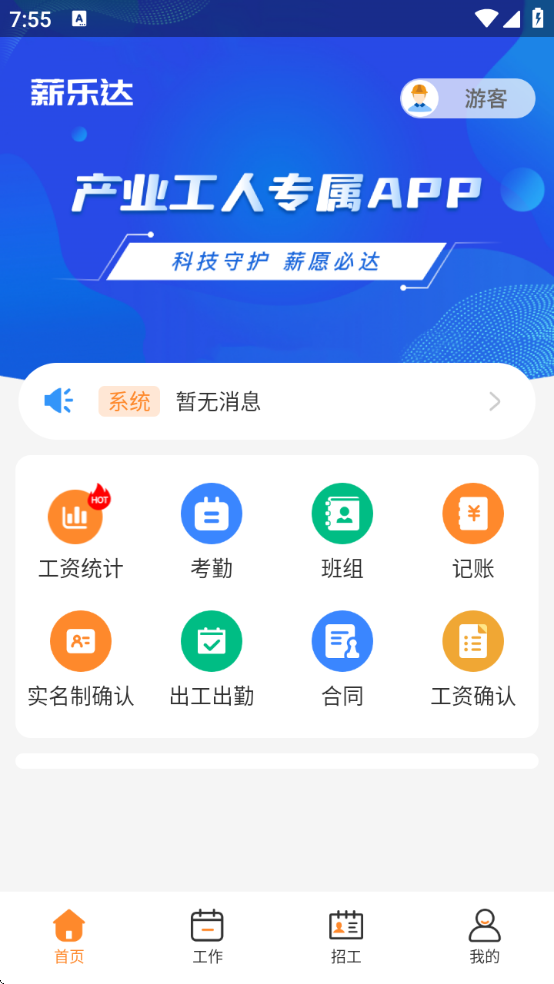Select the 首页 home tab
The image size is (554, 984).
[x=69, y=937]
